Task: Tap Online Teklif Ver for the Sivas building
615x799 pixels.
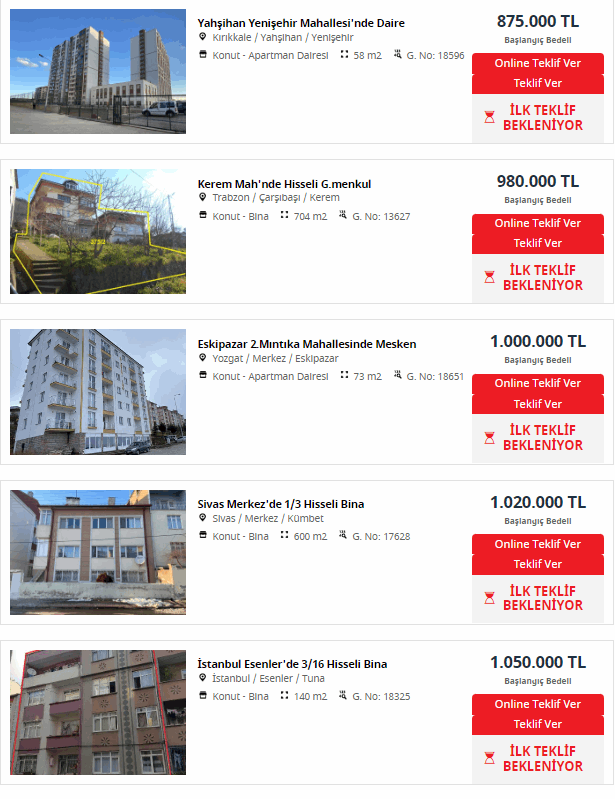Action: click(537, 544)
